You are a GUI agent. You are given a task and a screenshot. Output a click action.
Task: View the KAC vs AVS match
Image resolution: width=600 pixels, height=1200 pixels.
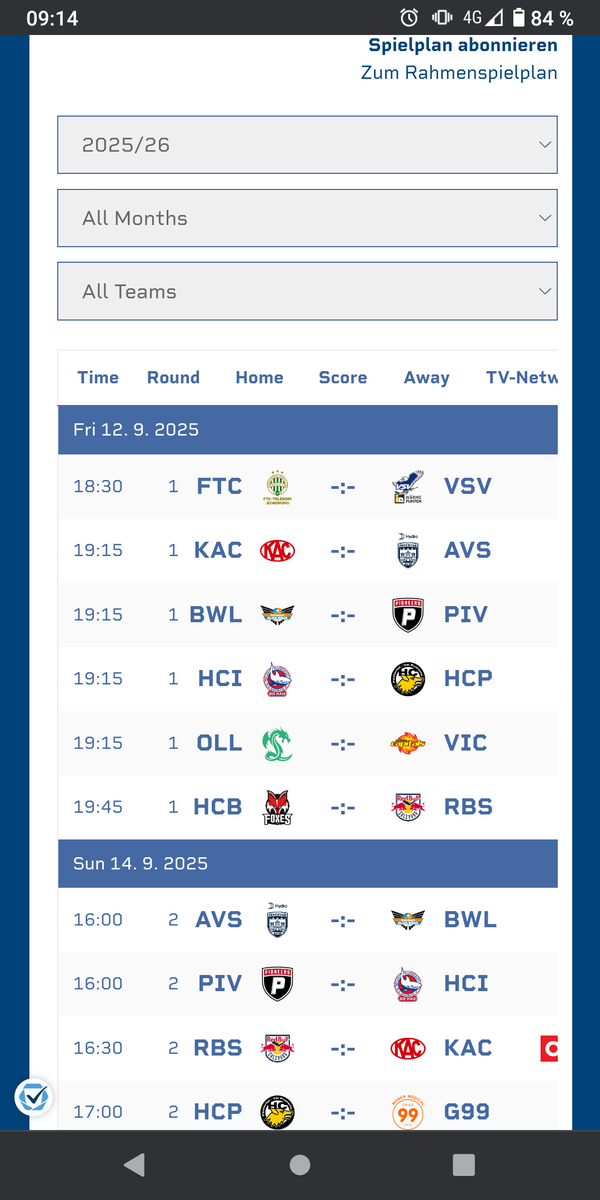tap(307, 550)
